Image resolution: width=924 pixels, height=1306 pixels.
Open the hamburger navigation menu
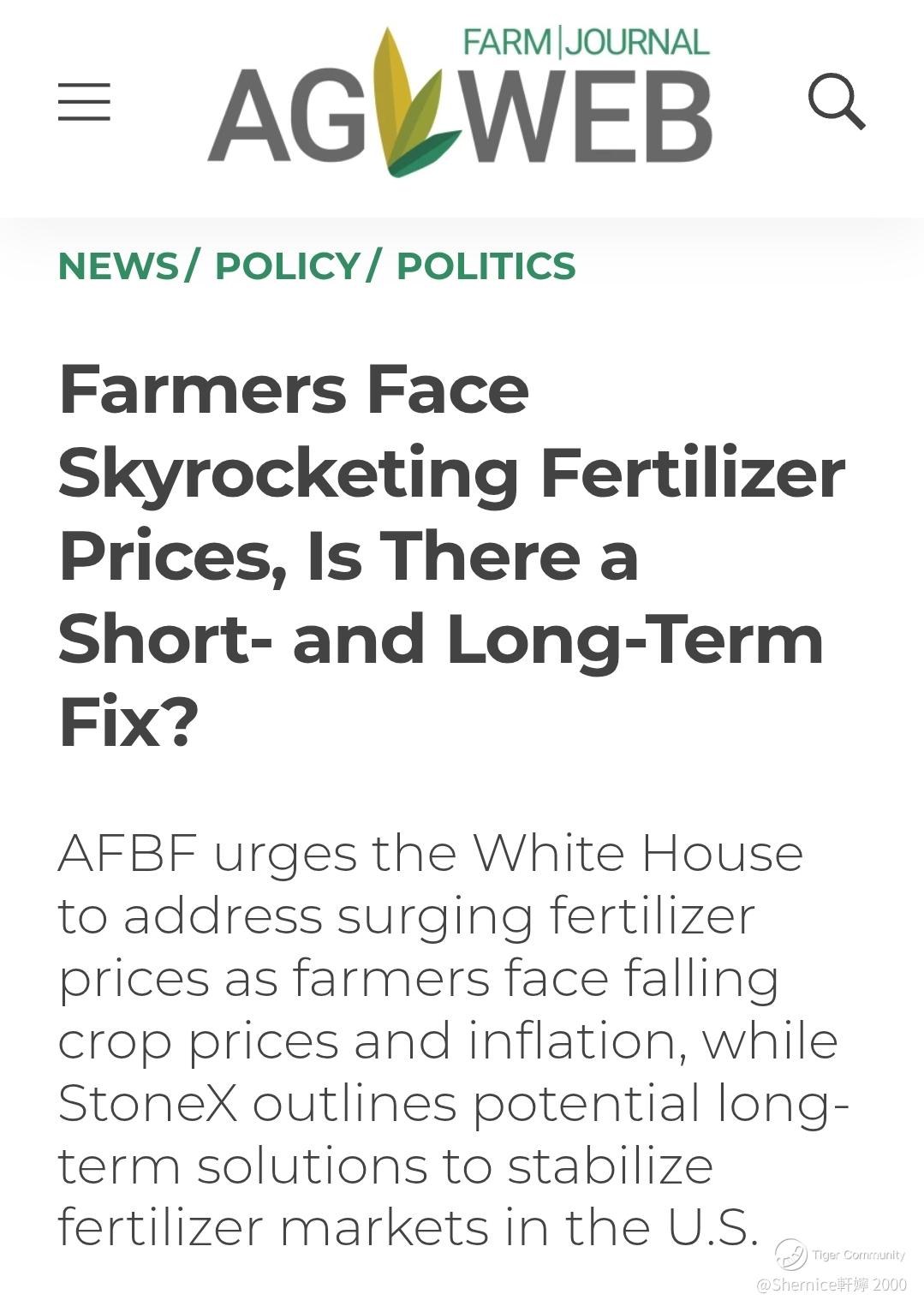[84, 102]
